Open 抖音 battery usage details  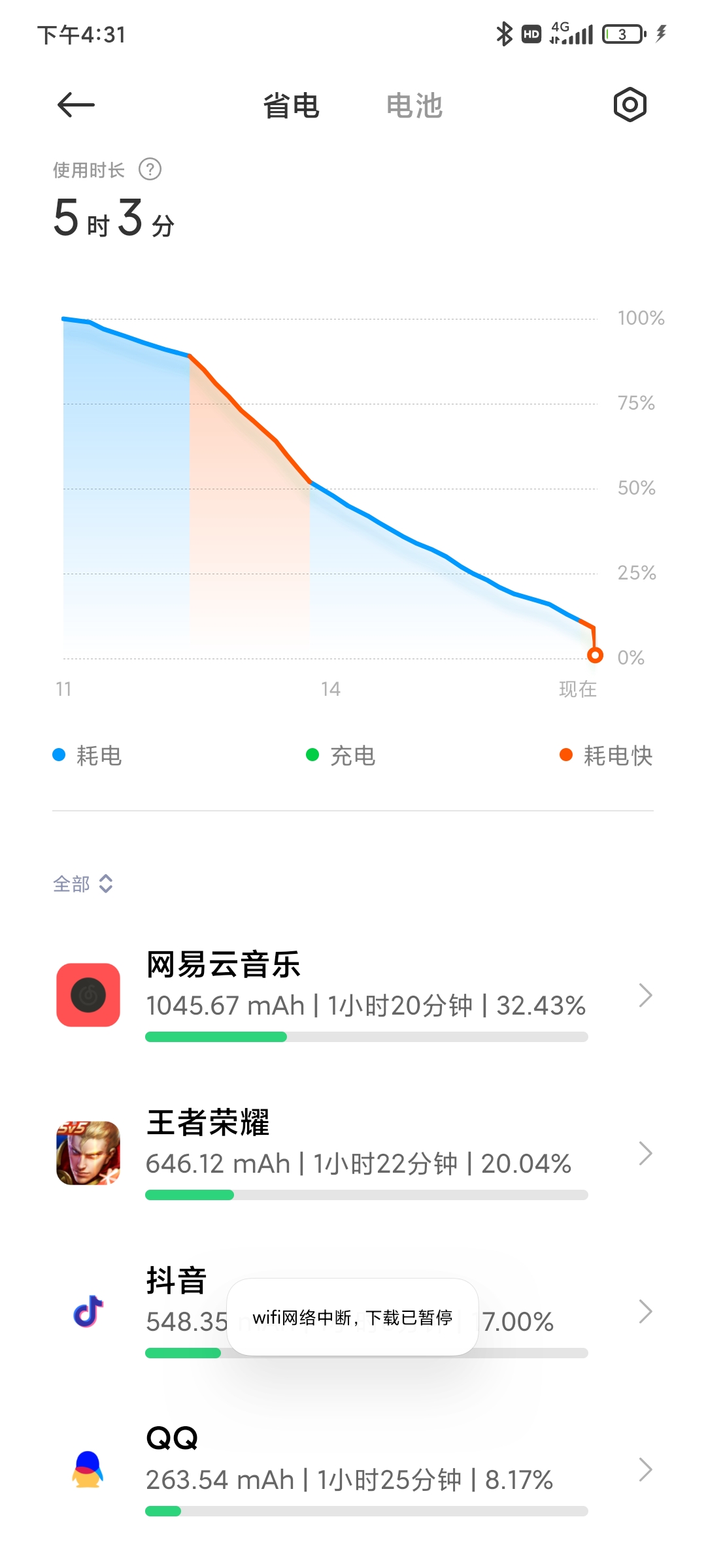(x=353, y=1312)
